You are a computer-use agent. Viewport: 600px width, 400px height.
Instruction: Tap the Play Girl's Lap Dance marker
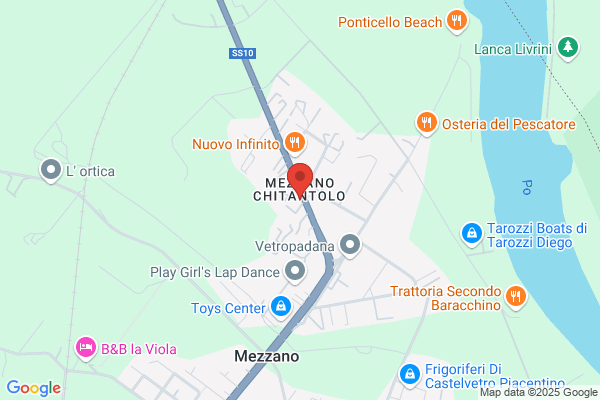(295, 271)
